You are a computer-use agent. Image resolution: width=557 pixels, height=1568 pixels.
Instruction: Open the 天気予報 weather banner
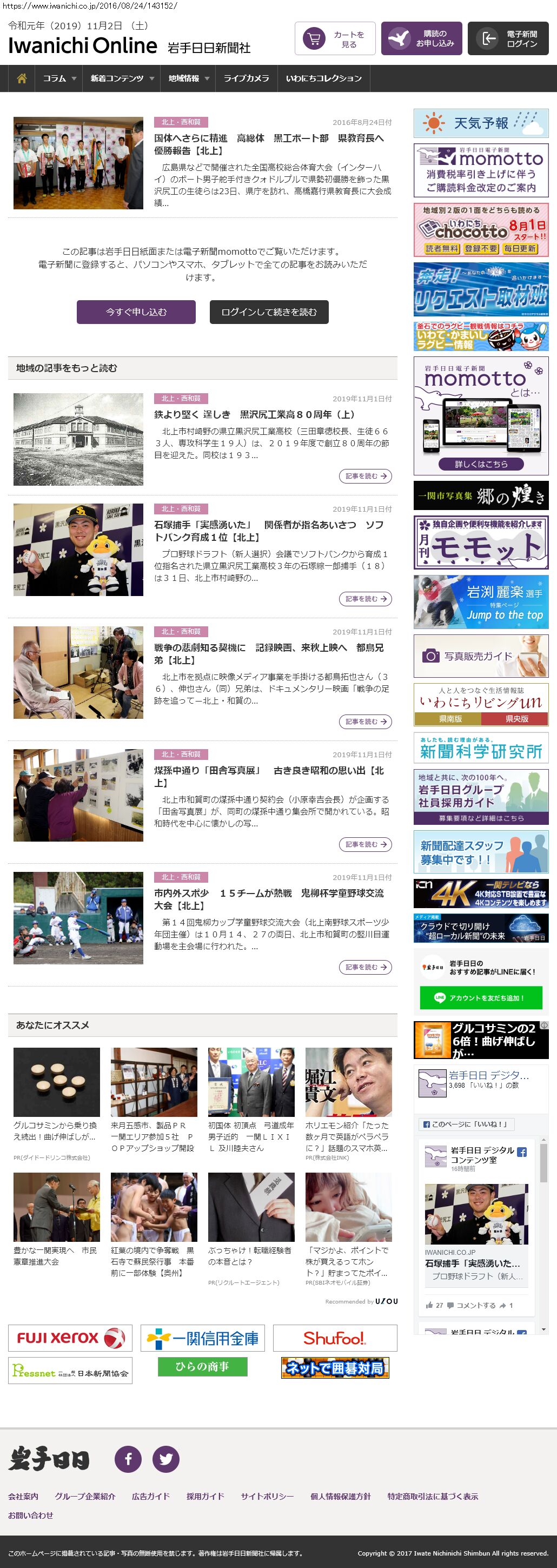point(480,123)
